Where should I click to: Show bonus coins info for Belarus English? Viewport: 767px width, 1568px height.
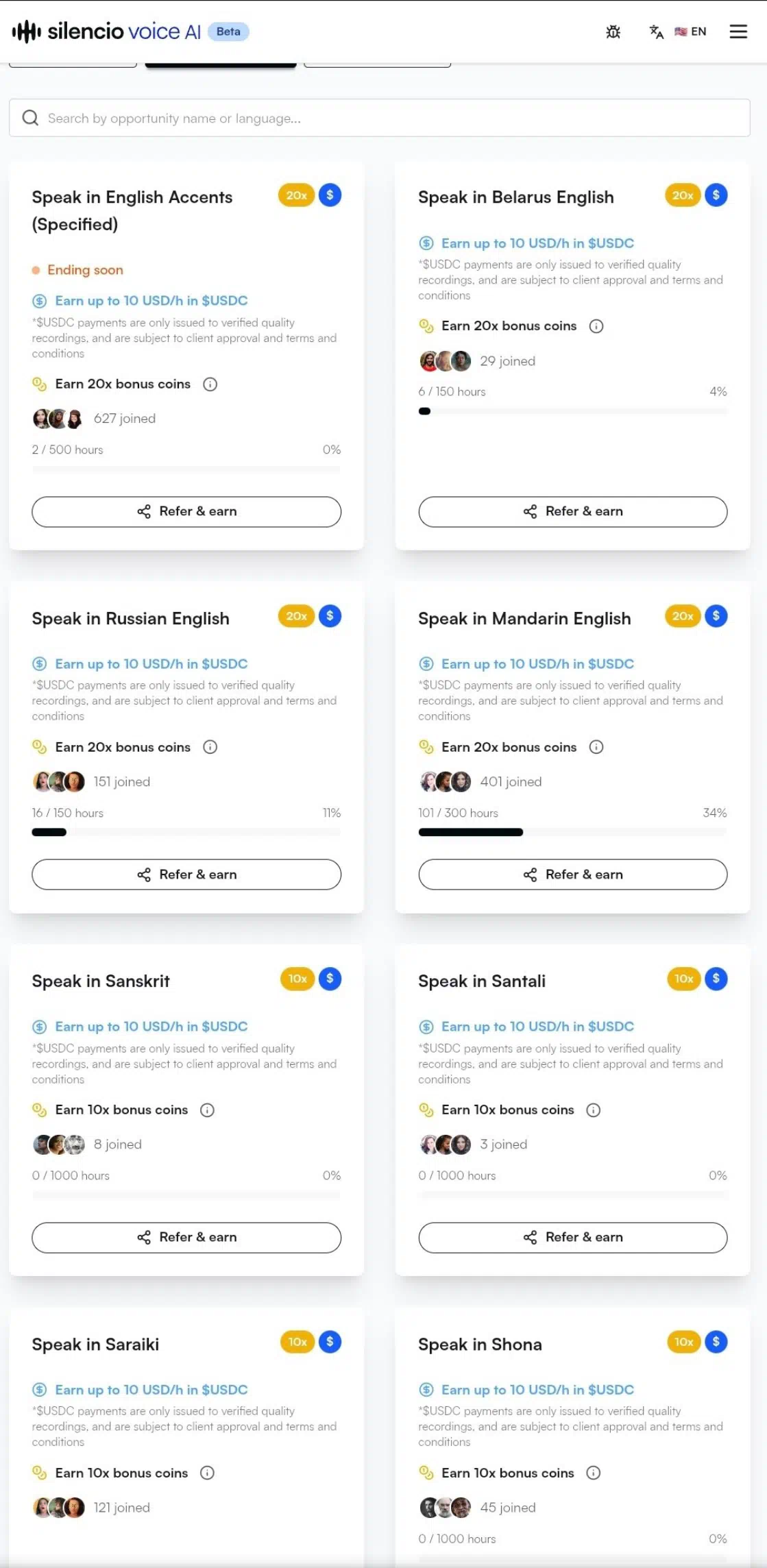[x=596, y=326]
